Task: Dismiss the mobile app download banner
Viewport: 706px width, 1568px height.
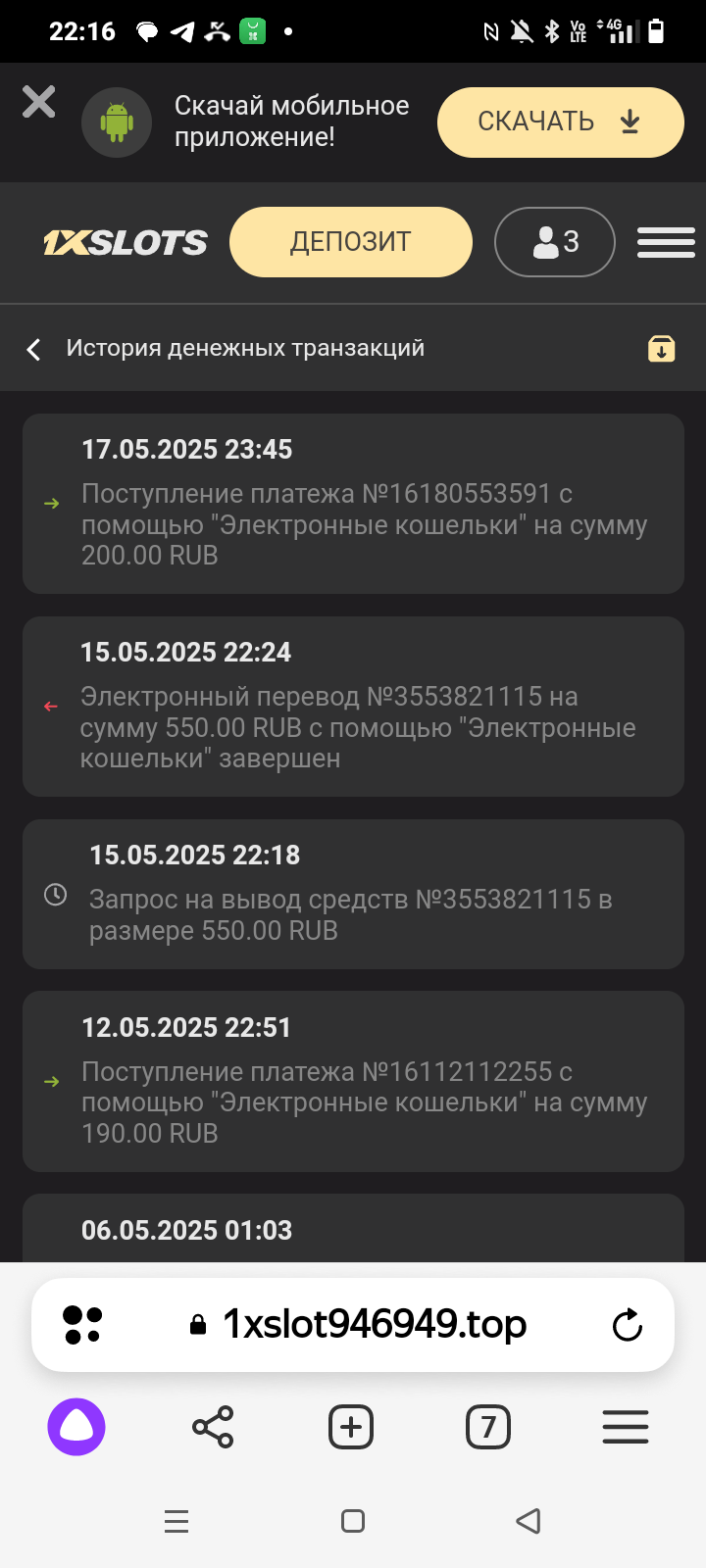Action: 39,102
